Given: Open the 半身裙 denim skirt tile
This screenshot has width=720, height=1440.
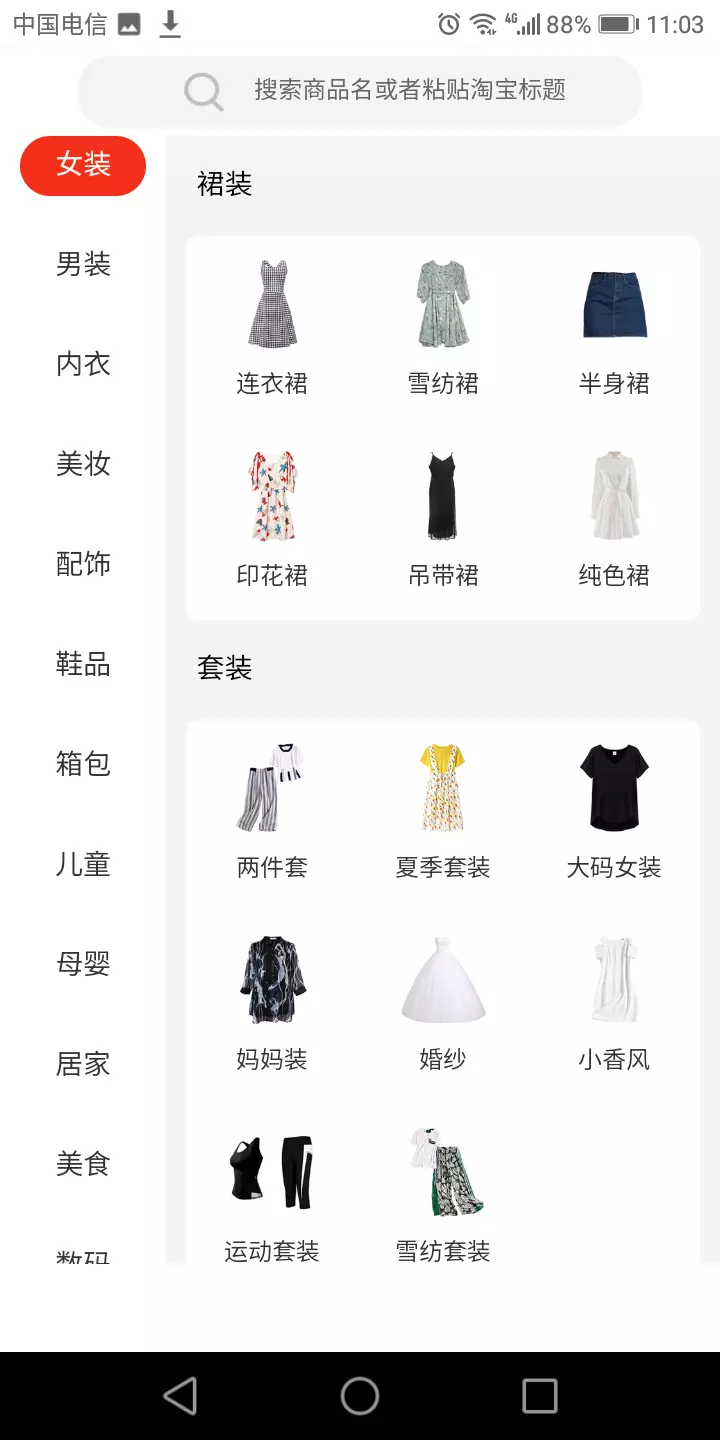Looking at the screenshot, I should coord(614,325).
